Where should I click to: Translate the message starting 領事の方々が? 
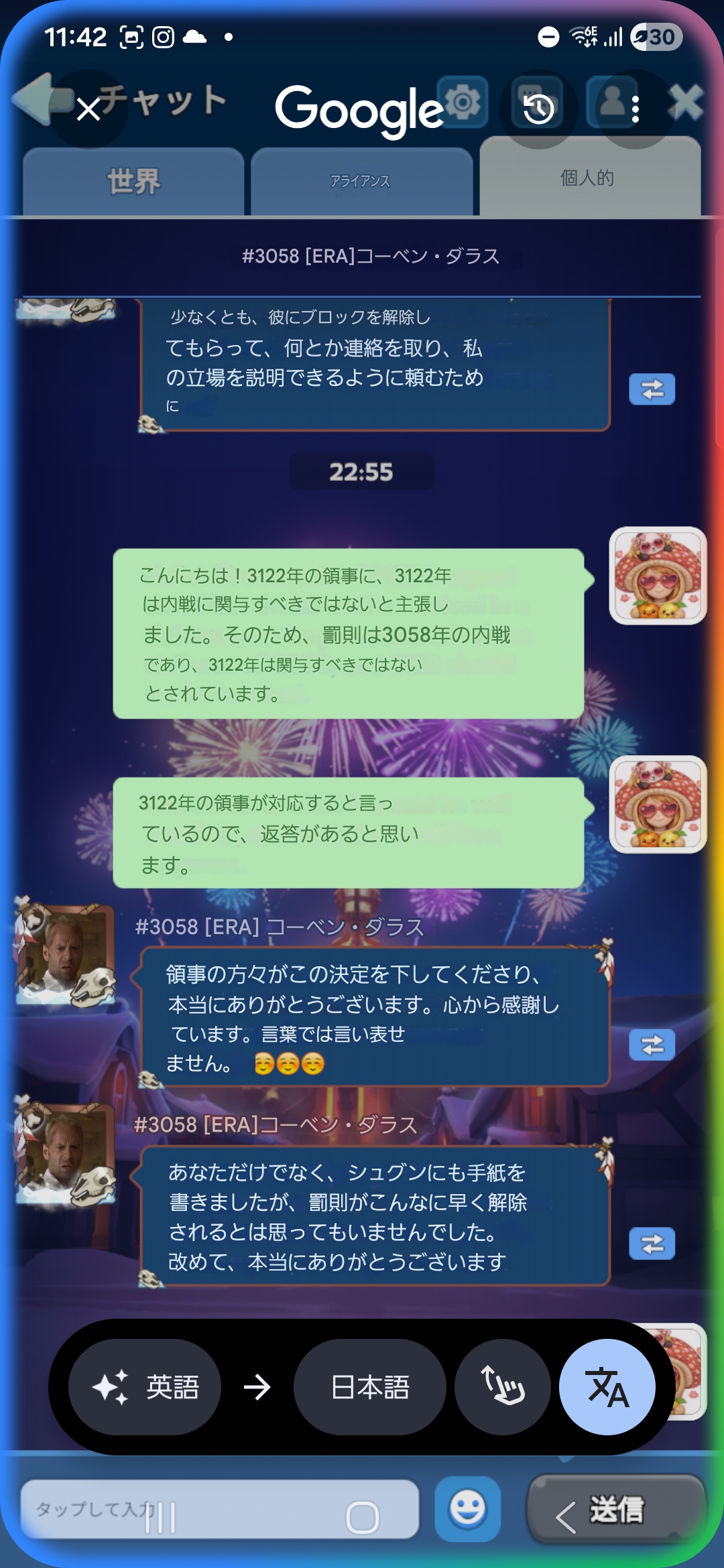click(x=652, y=1045)
